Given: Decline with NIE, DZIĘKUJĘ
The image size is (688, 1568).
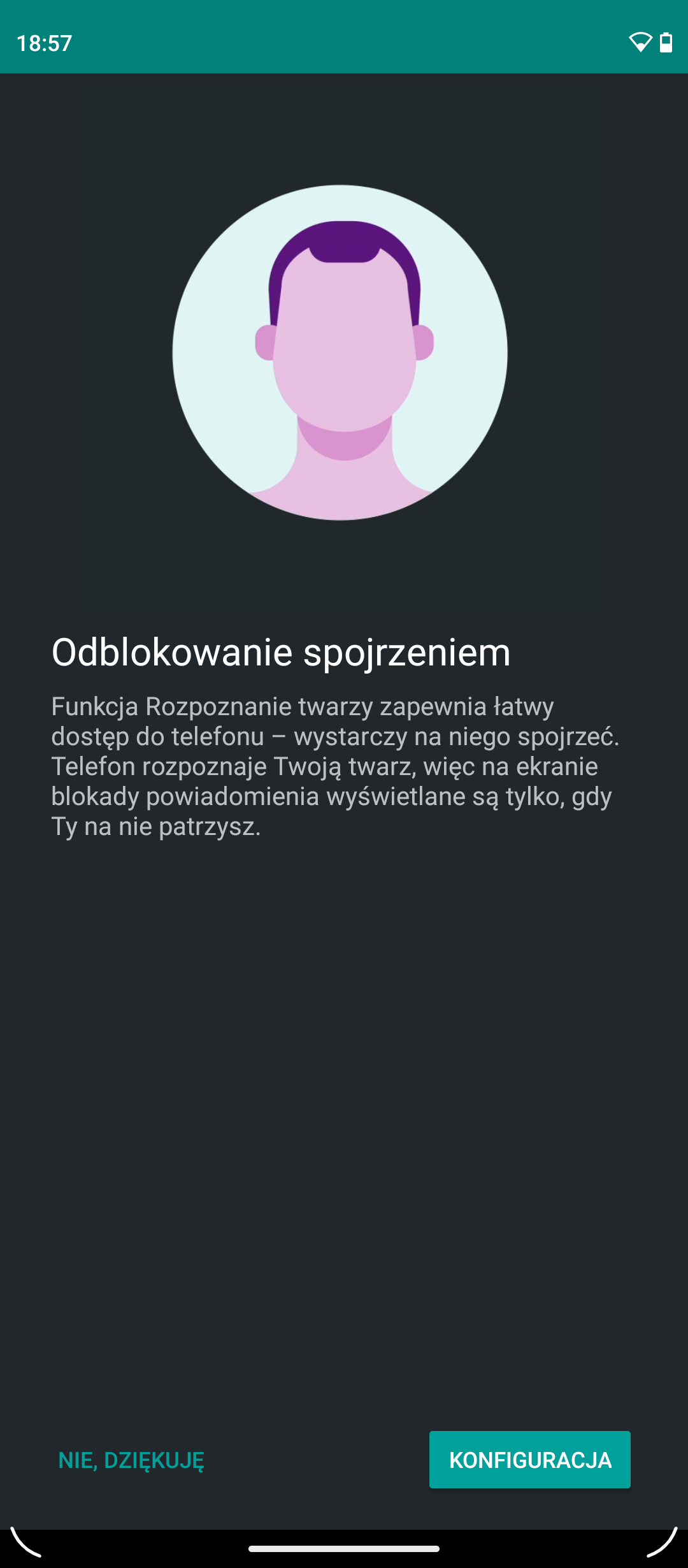Looking at the screenshot, I should pos(131,1460).
